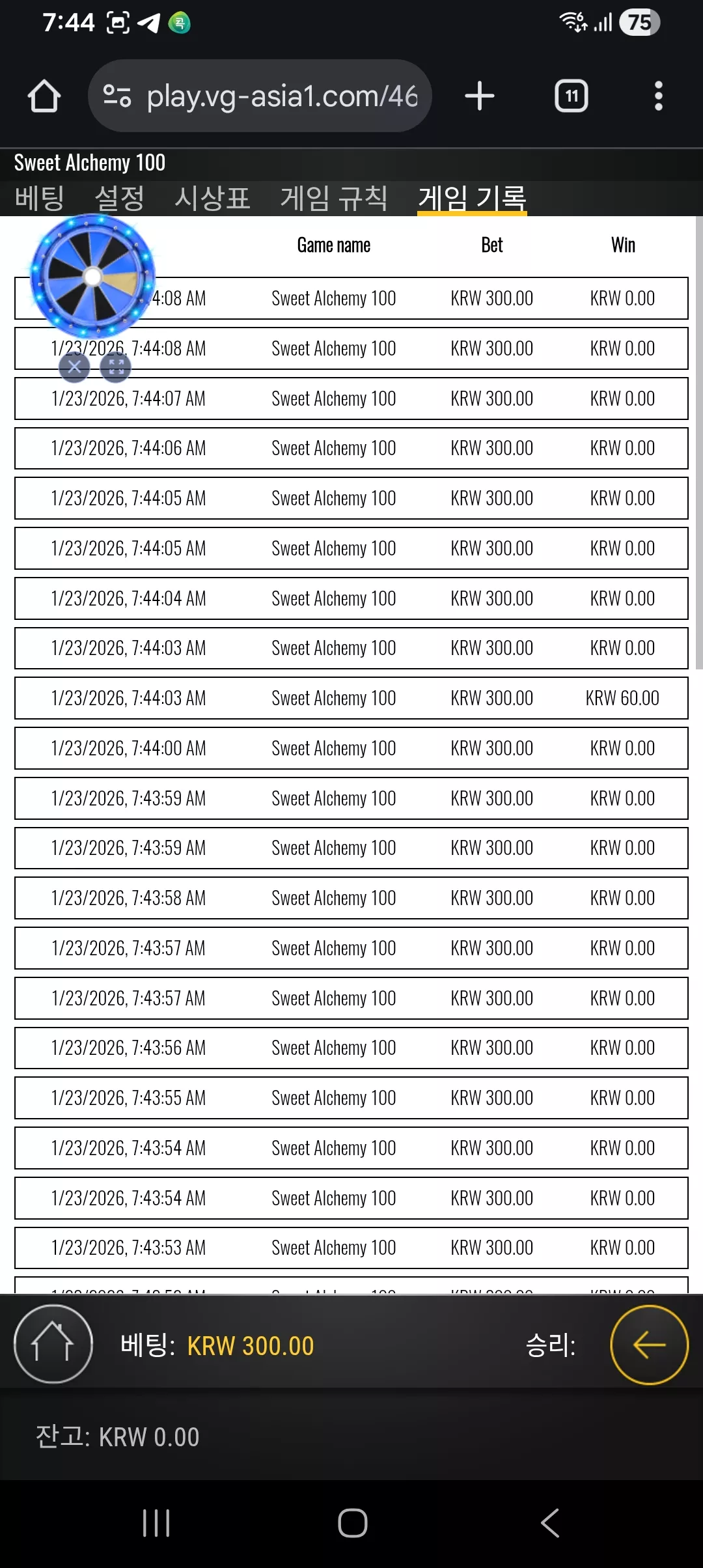
Task: Switch to the 설정 tab
Action: click(x=119, y=198)
